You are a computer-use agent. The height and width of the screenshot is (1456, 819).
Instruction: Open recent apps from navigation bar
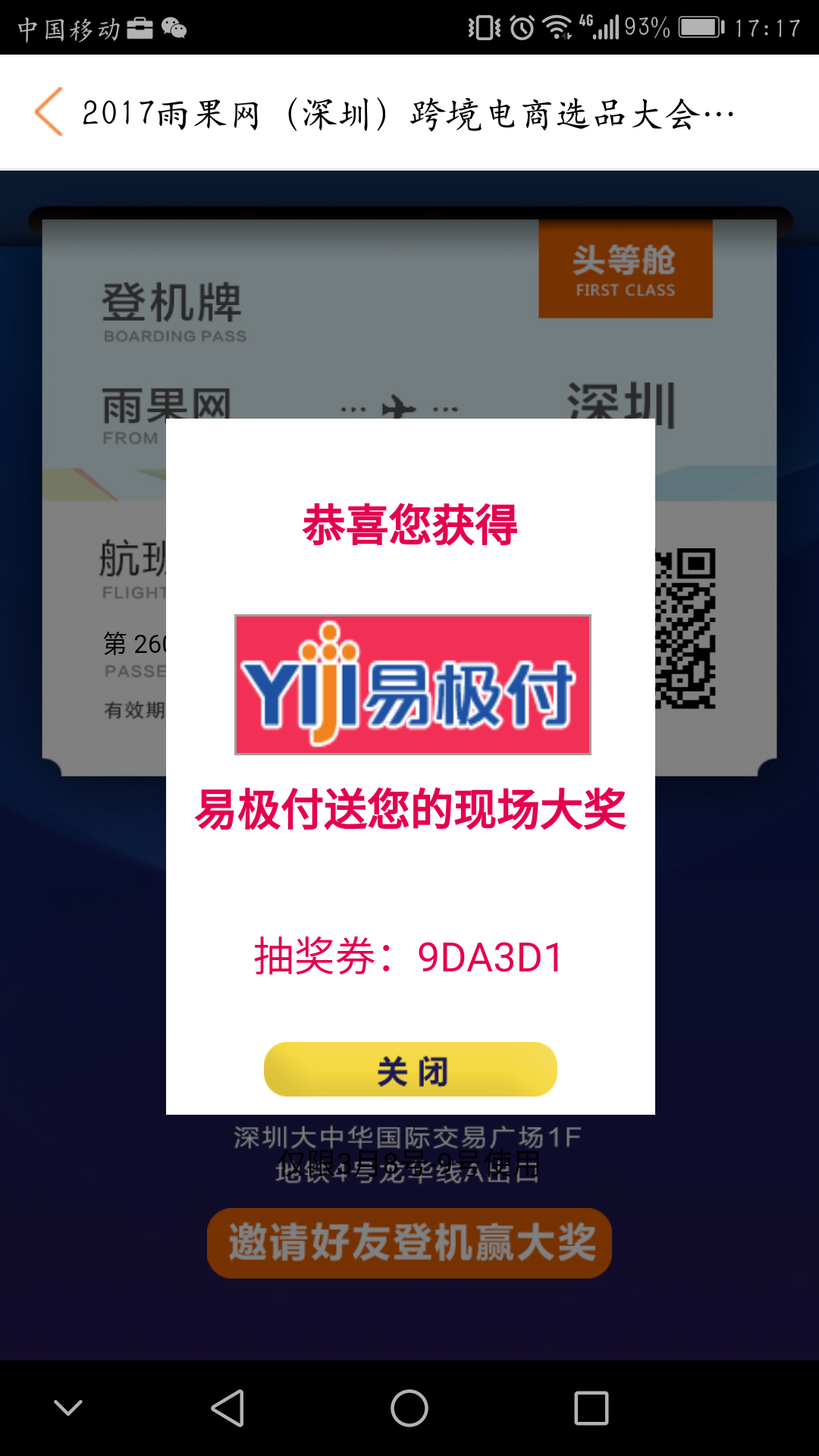(x=591, y=1408)
